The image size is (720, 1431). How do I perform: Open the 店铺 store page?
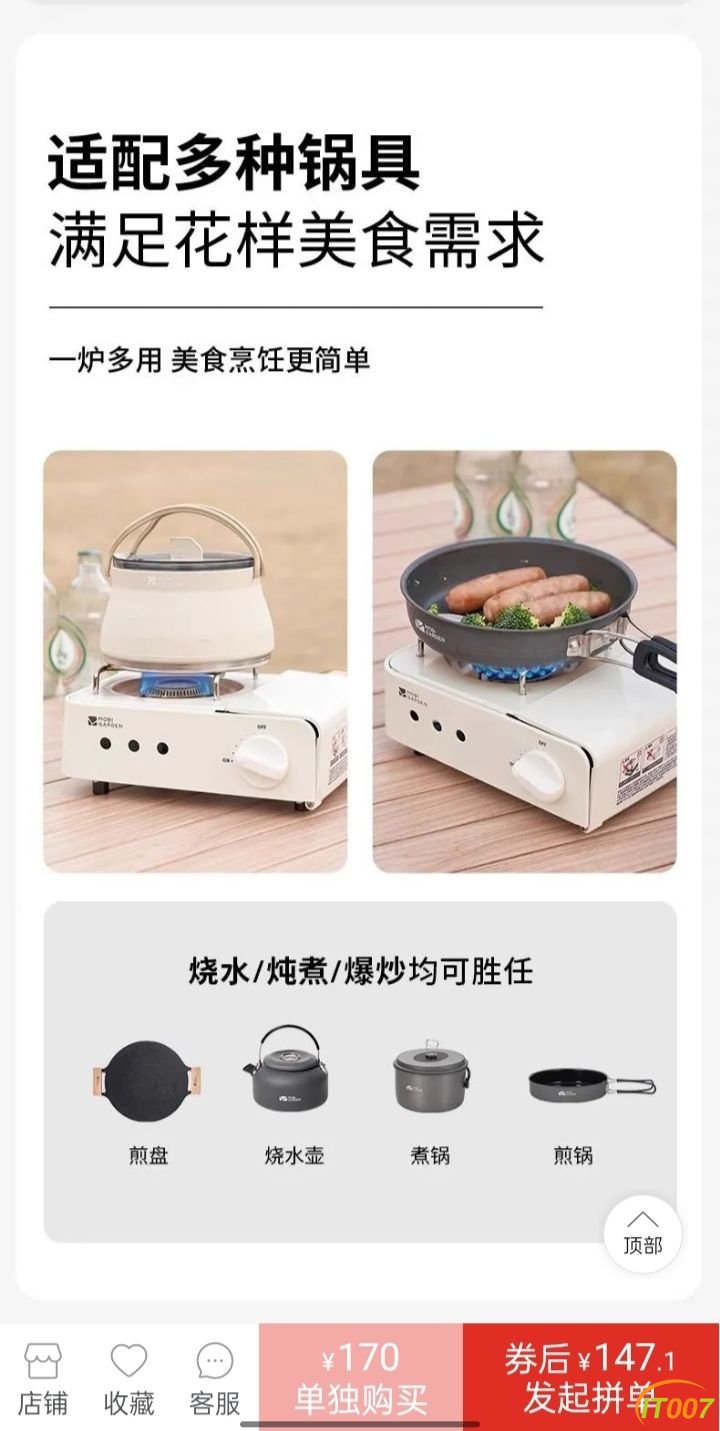(x=43, y=1379)
